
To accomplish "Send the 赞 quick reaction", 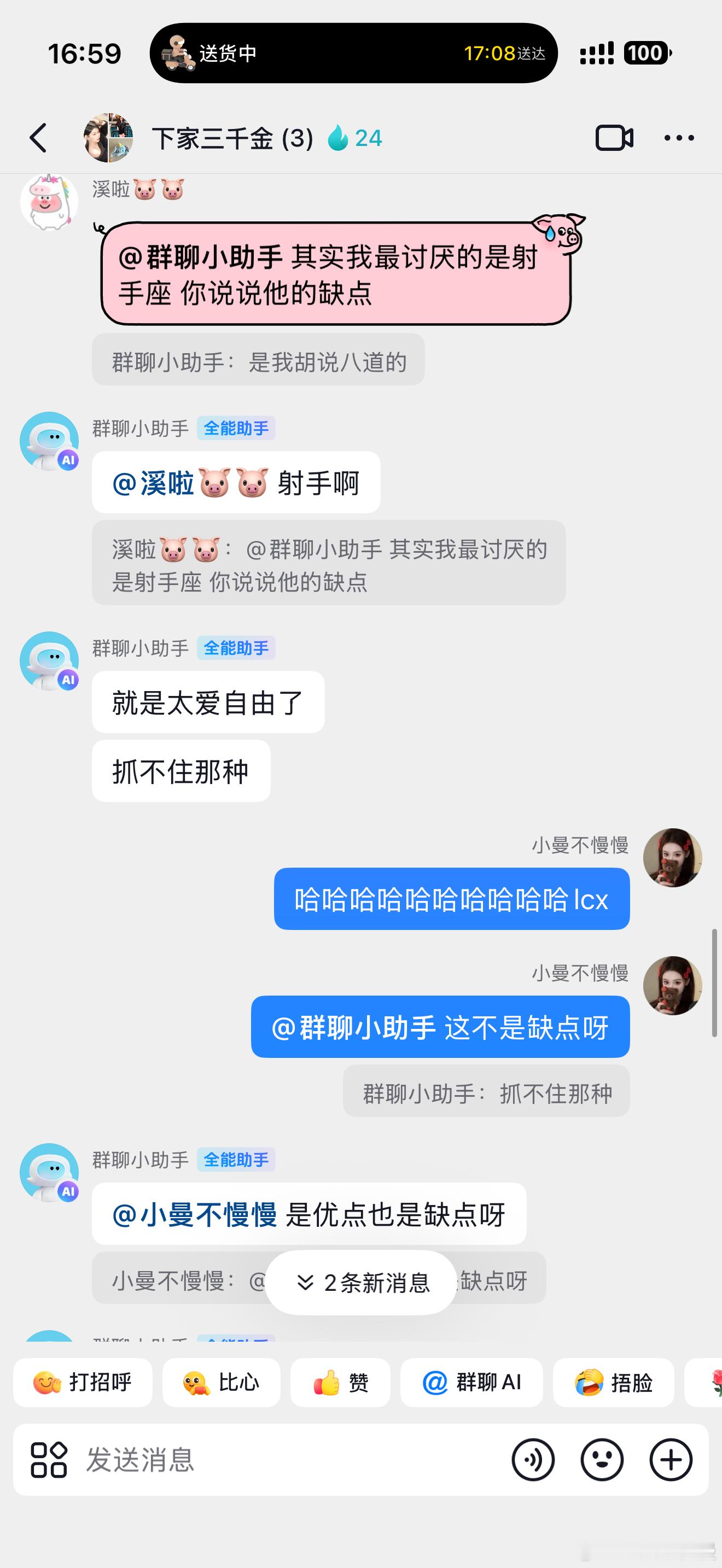I will [x=340, y=1383].
